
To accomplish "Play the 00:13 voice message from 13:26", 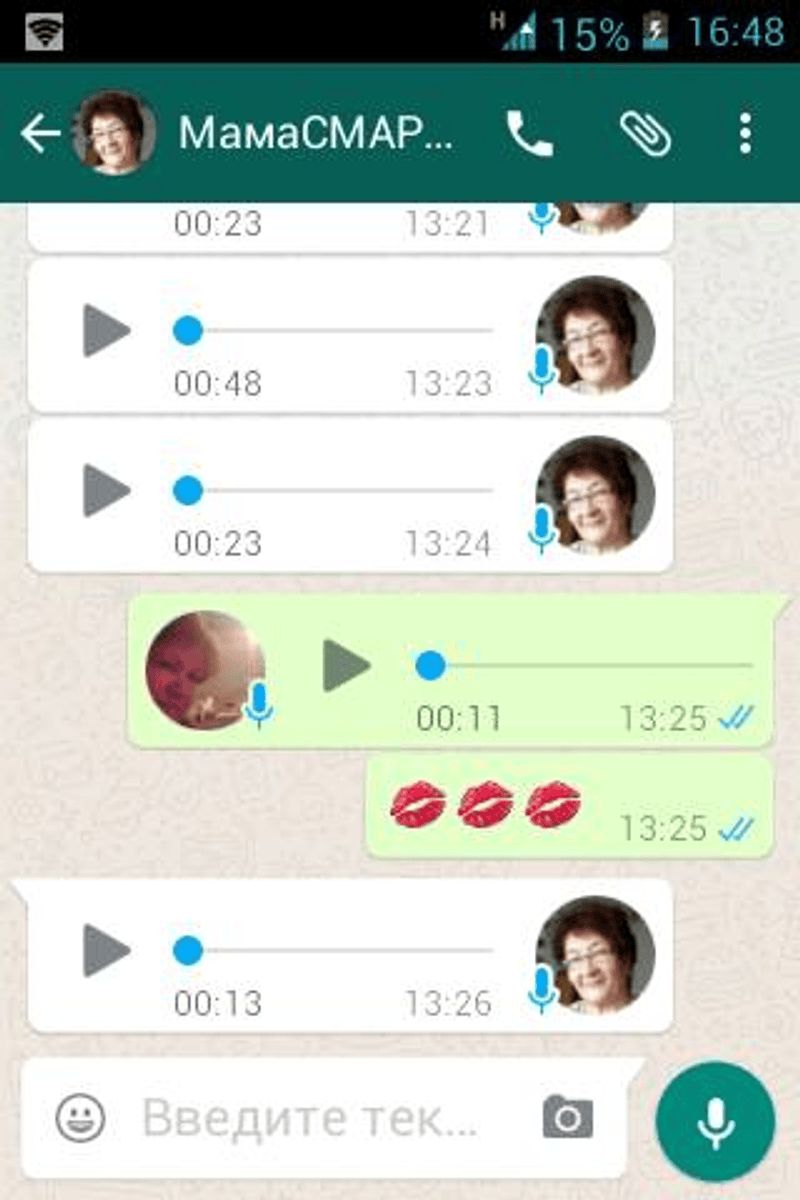I will [x=106, y=950].
